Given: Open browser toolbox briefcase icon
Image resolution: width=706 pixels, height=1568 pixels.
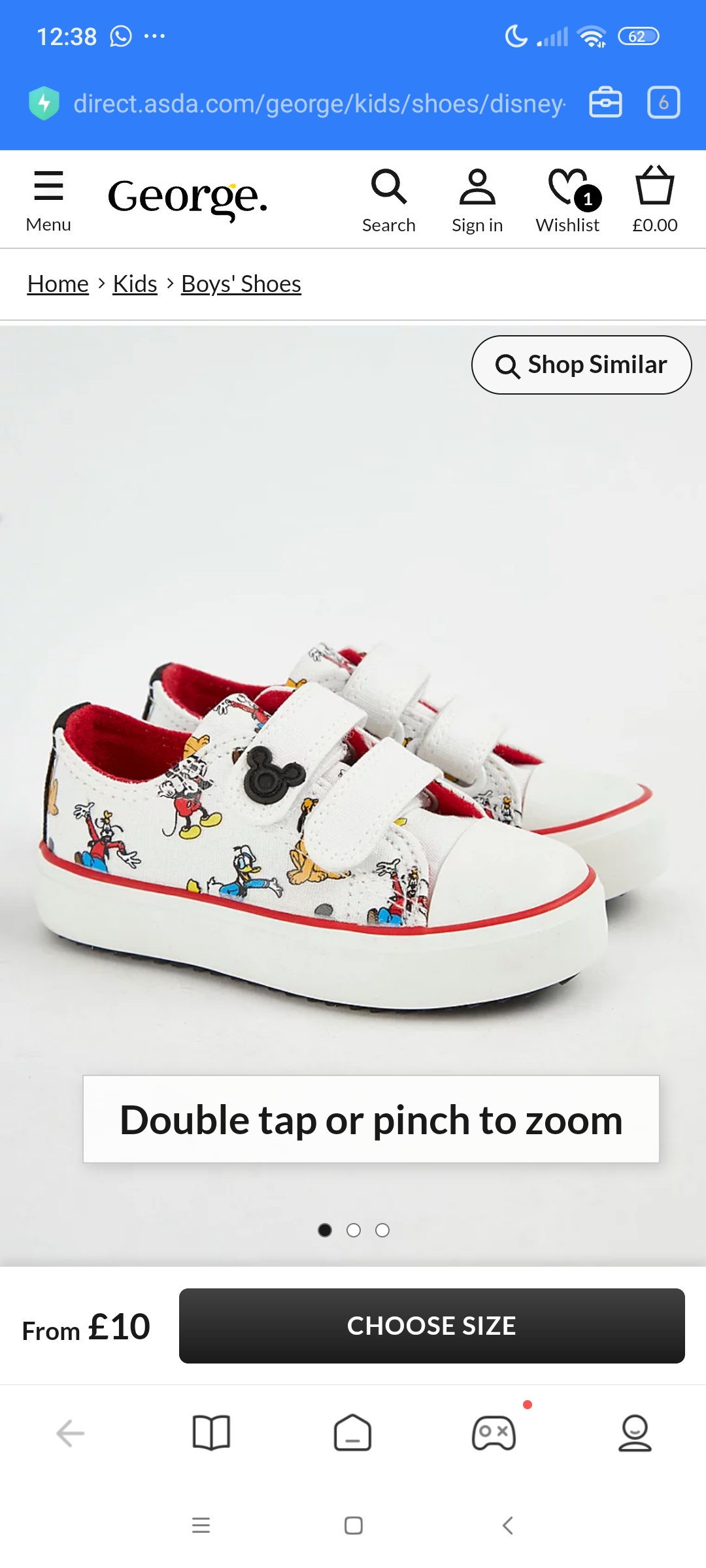Looking at the screenshot, I should point(605,103).
